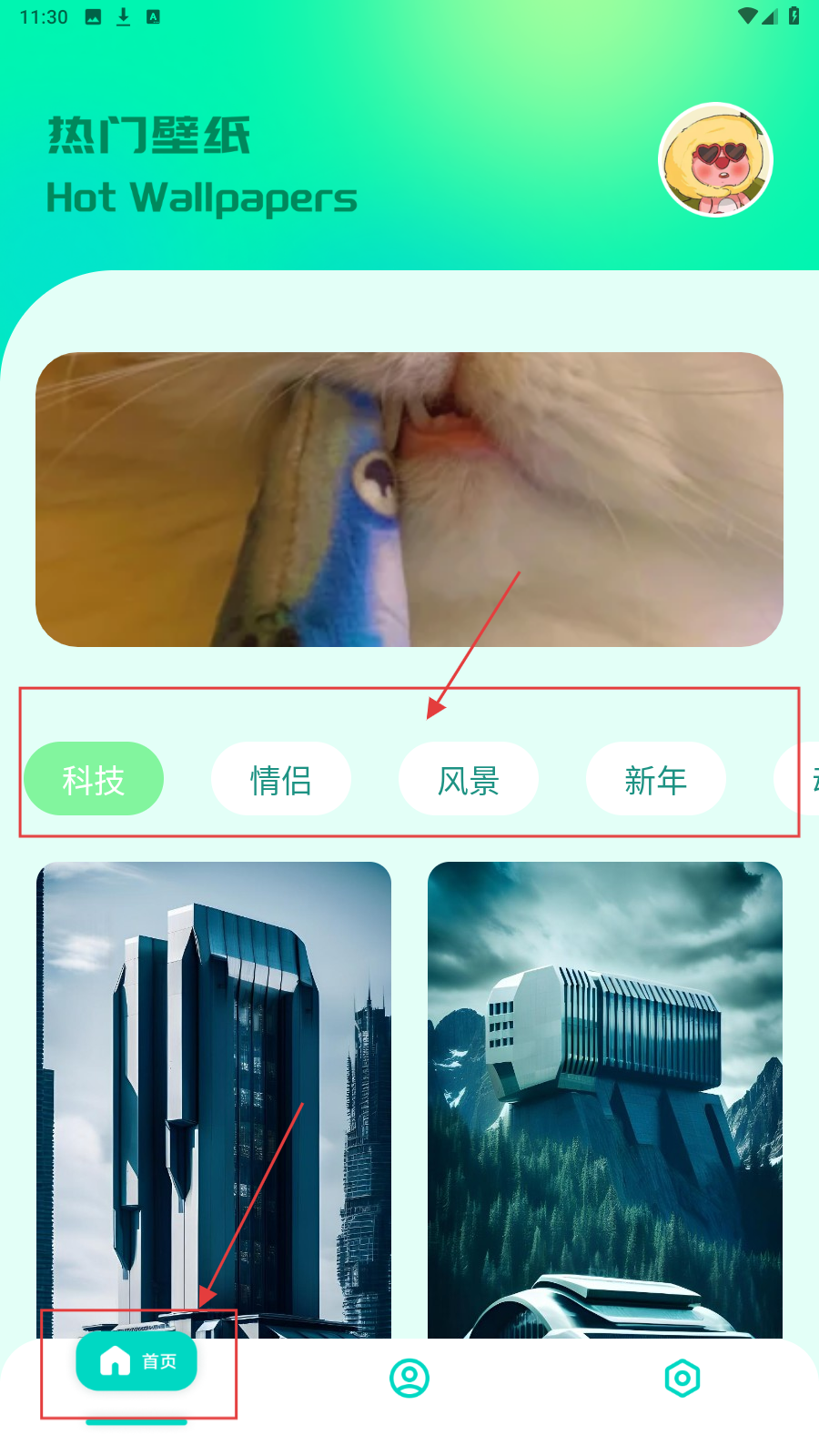
Task: Switch to the profile tab
Action: pos(409,1379)
